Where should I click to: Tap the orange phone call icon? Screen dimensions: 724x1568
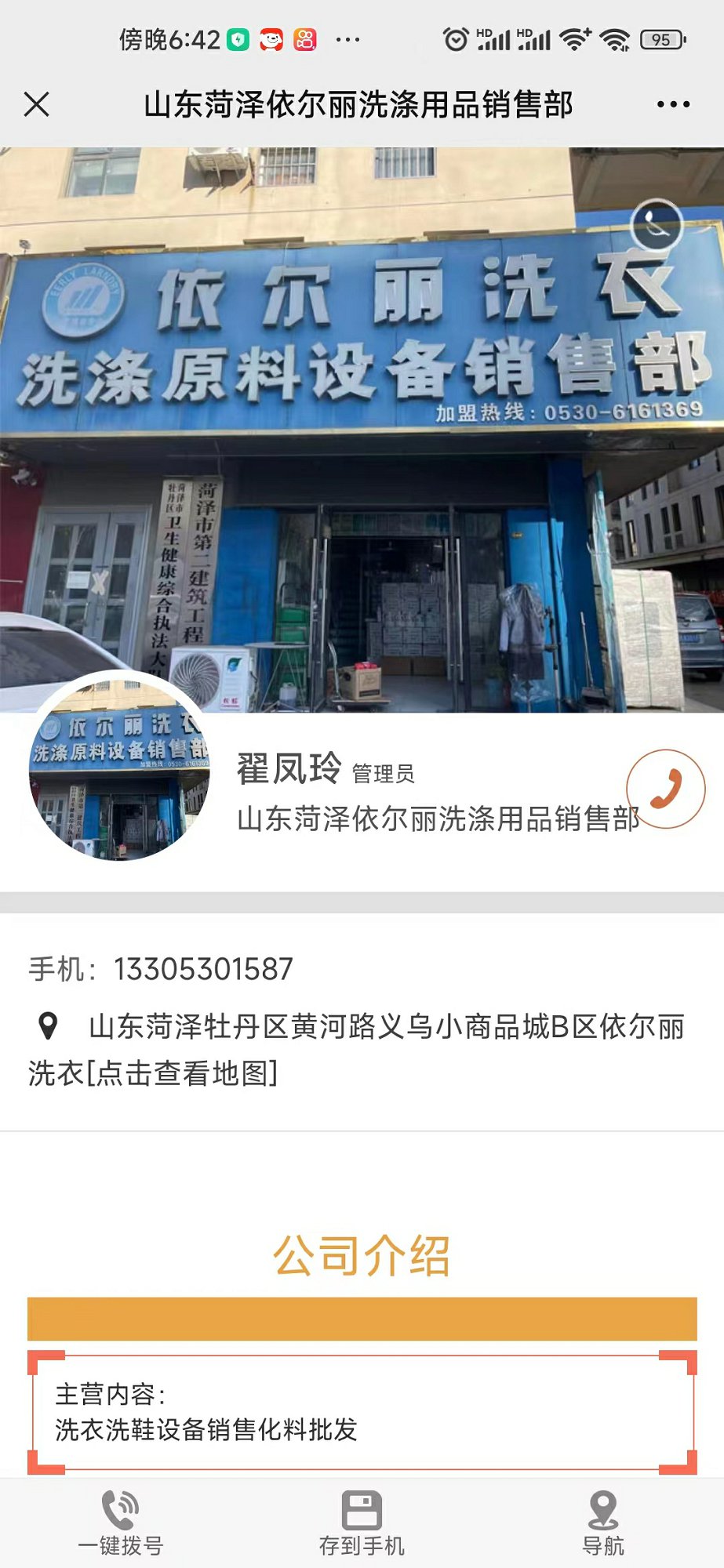[665, 788]
